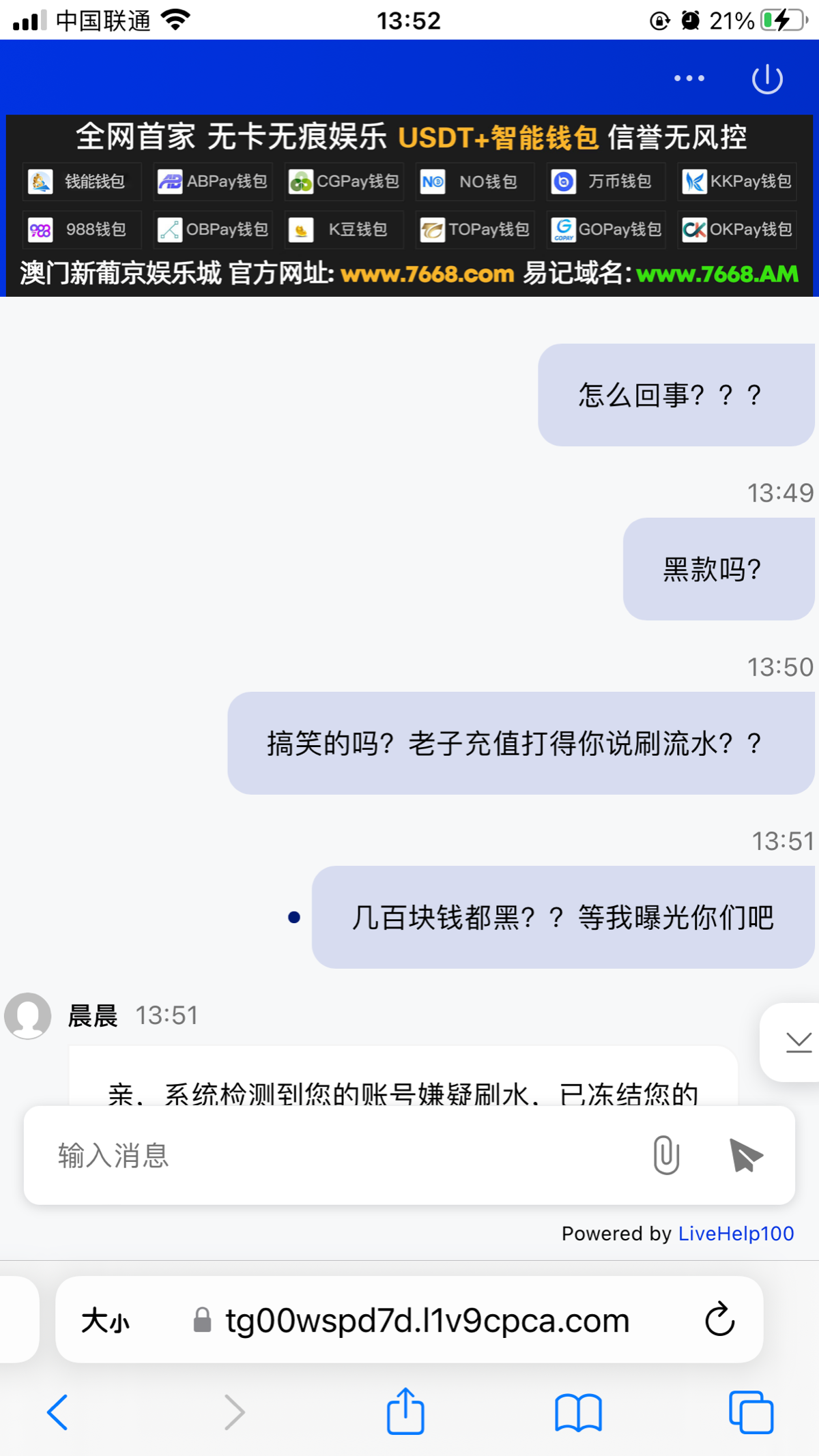Open the LiveHelp100 link
Image resolution: width=819 pixels, height=1456 pixels.
pyautogui.click(x=736, y=1234)
